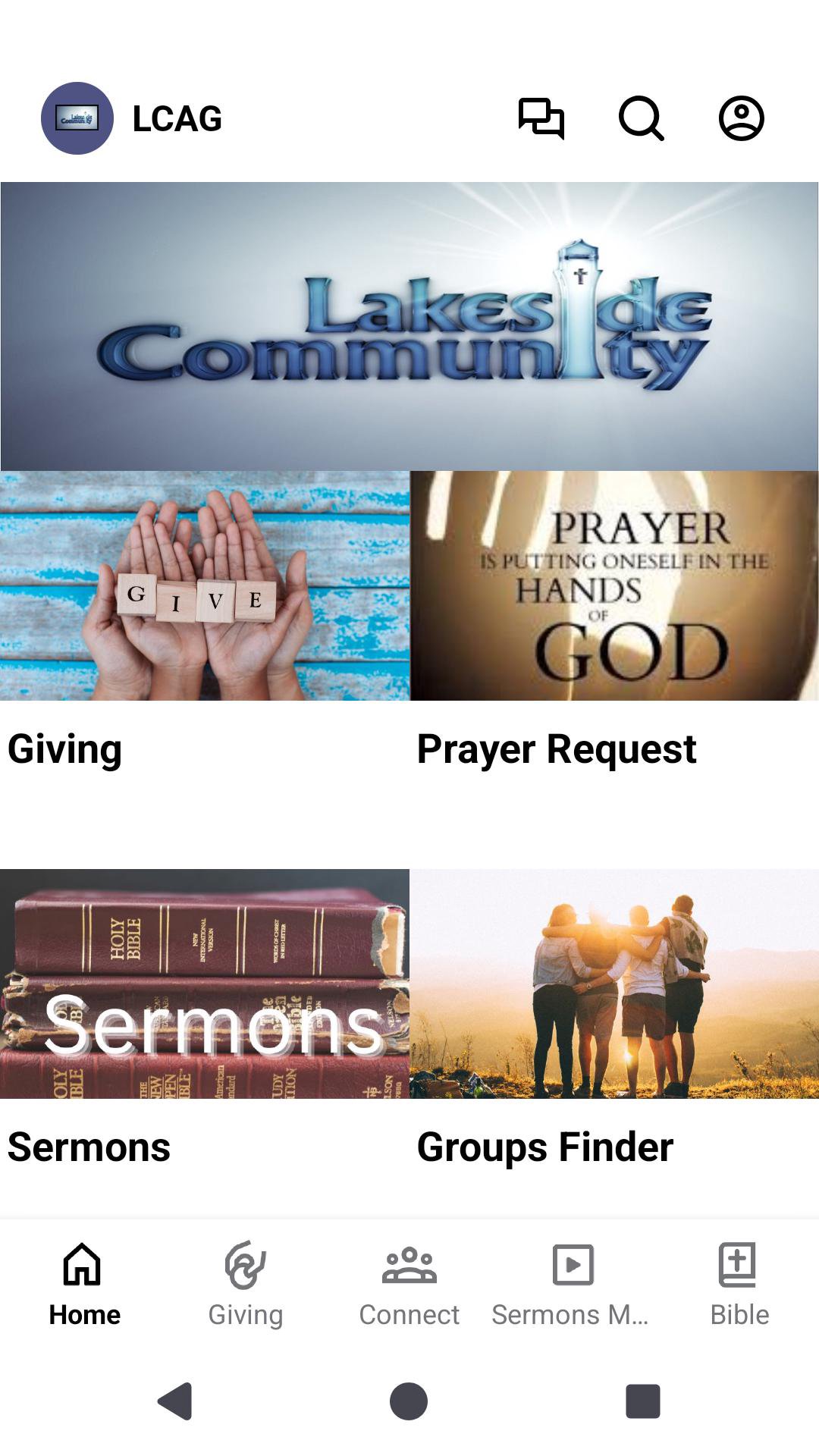Tap the LCAG church logo avatar
819x1456 pixels.
(x=77, y=118)
